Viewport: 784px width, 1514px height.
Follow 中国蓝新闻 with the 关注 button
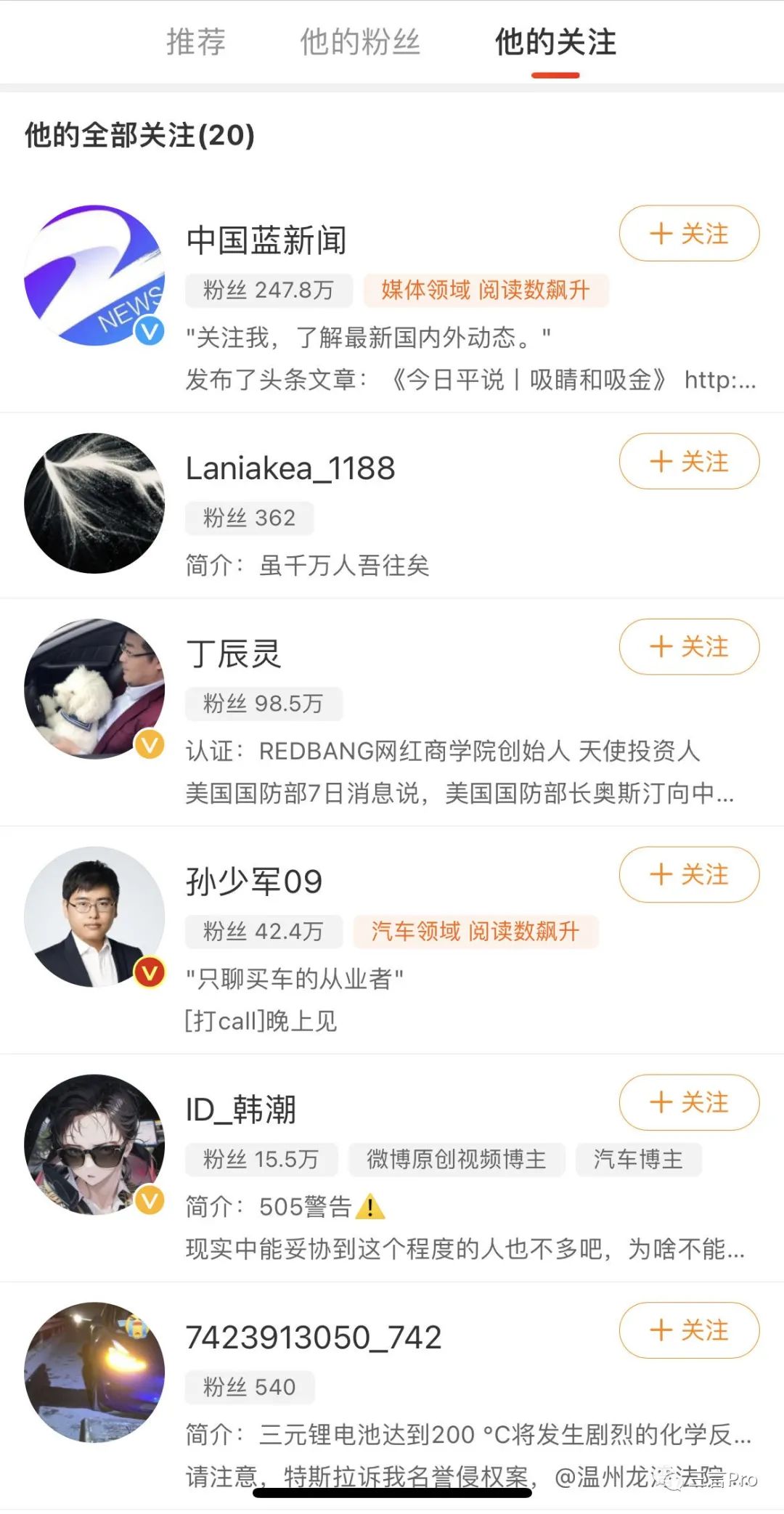pos(689,234)
